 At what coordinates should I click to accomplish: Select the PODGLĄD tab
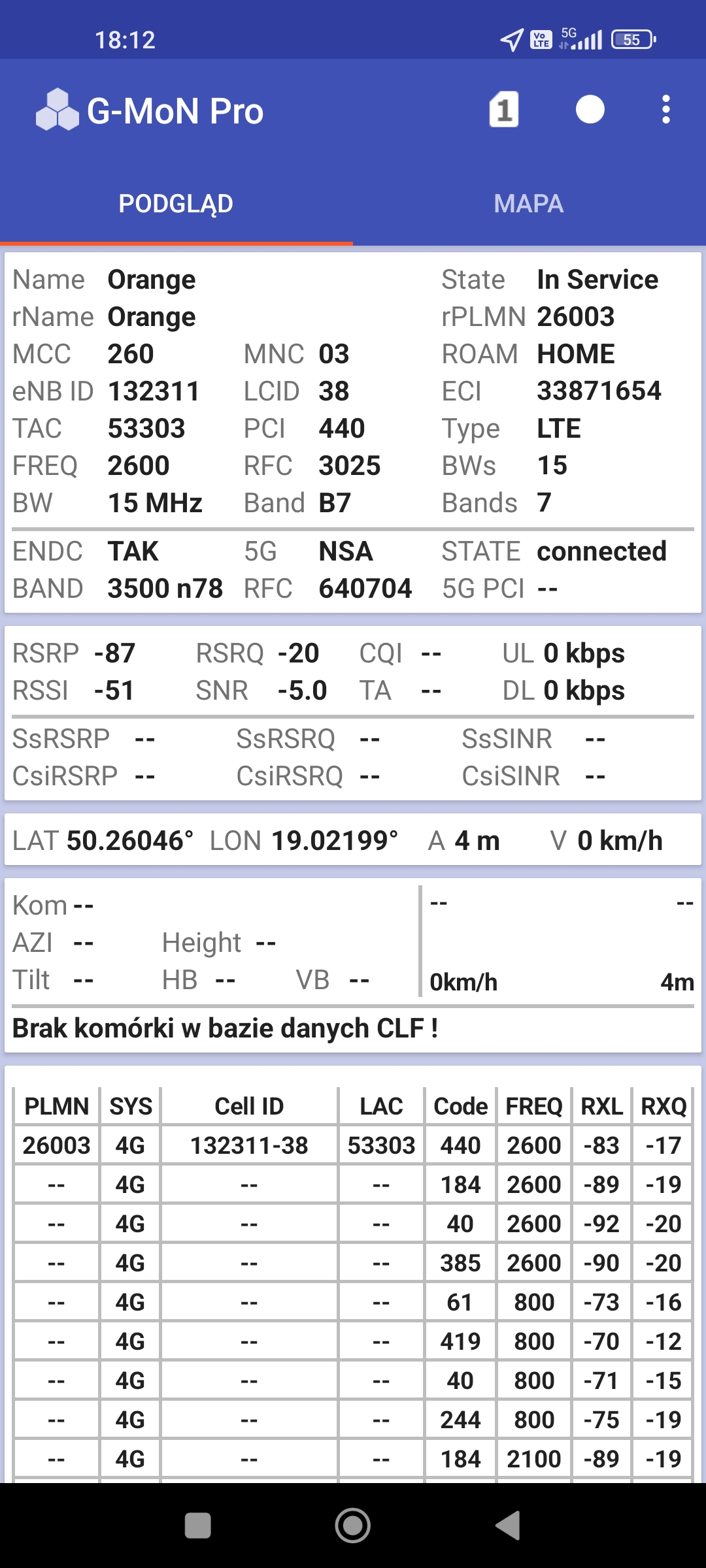[x=176, y=204]
